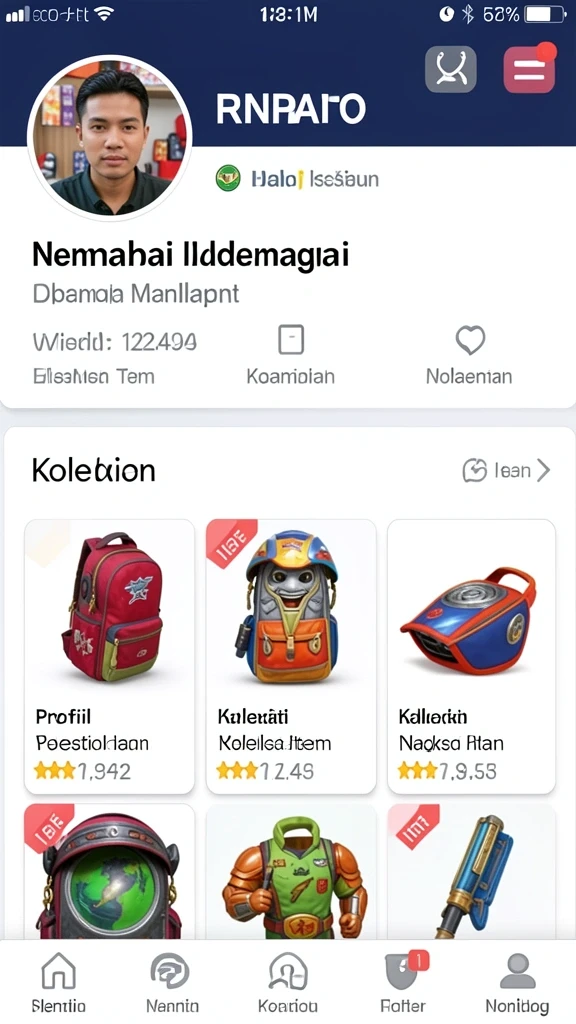Open the globe helmet item card
576x1024 pixels.
click(x=110, y=872)
